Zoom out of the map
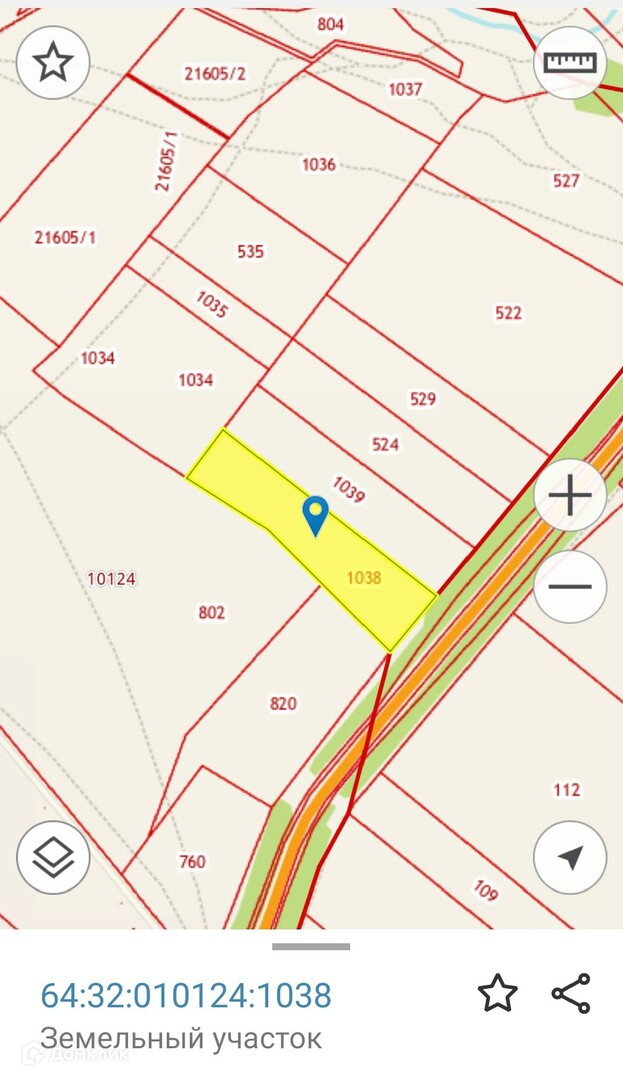Viewport: 623px width, 1080px height. tap(570, 586)
